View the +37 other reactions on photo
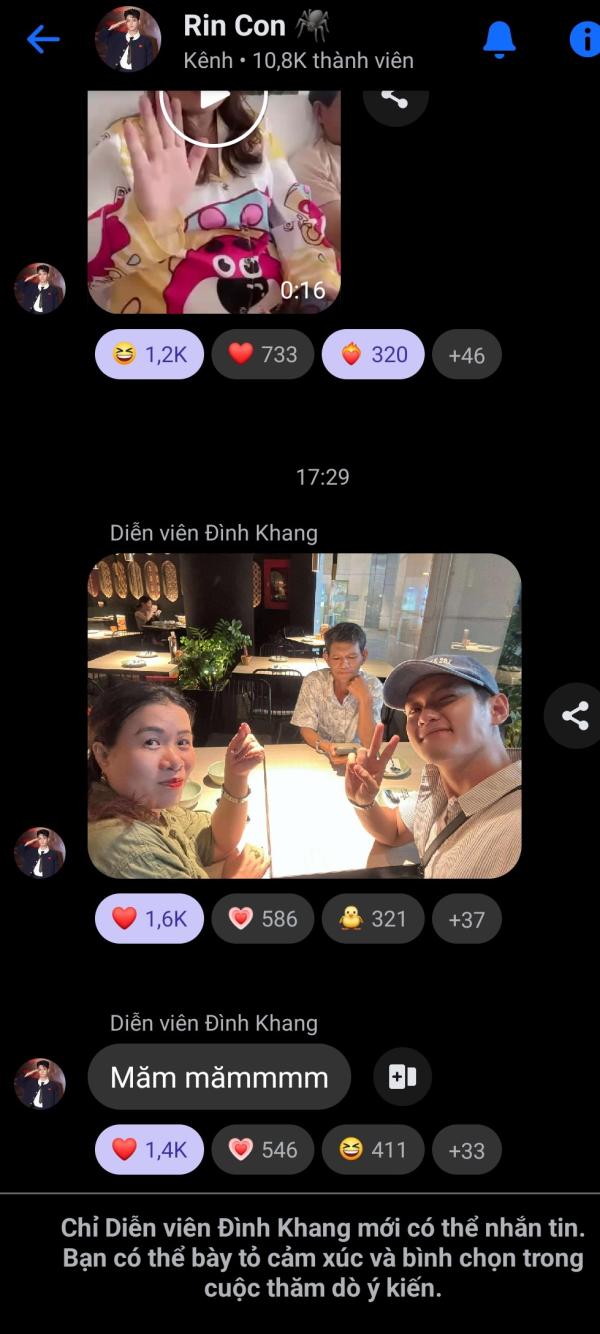 click(x=467, y=918)
